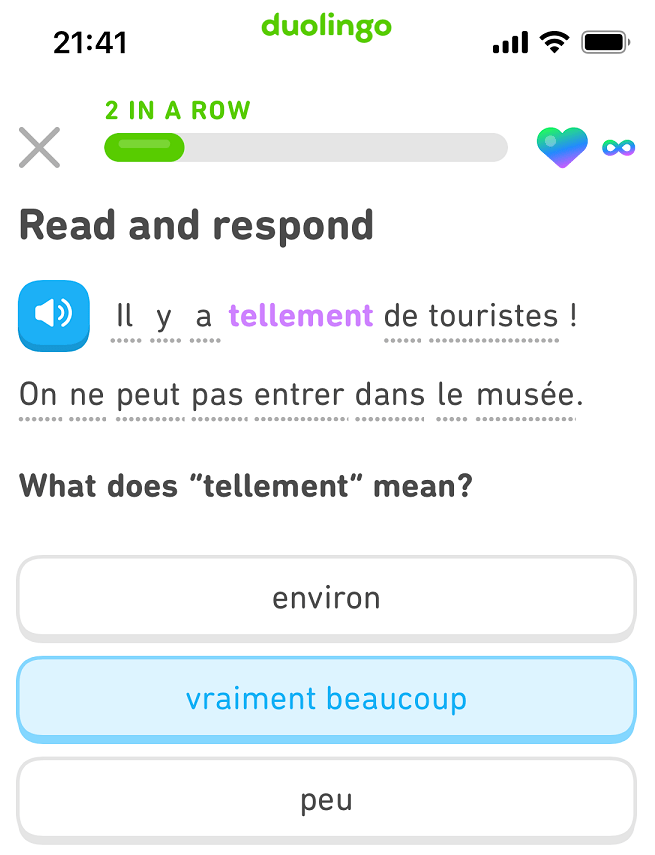Show a hint for the word "dans"
The width and height of the screenshot is (655, 855).
(x=390, y=395)
